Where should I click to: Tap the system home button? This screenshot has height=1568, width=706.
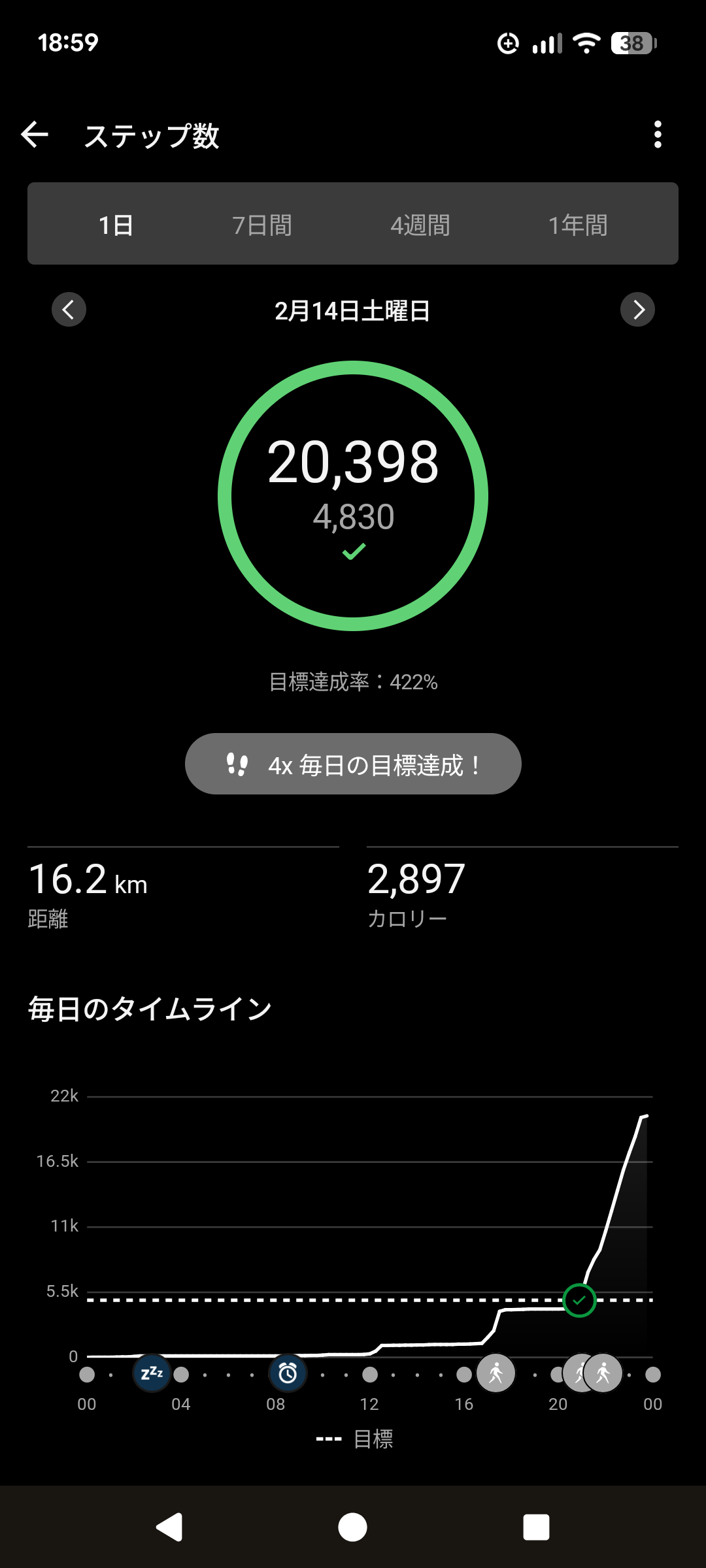(x=353, y=1527)
